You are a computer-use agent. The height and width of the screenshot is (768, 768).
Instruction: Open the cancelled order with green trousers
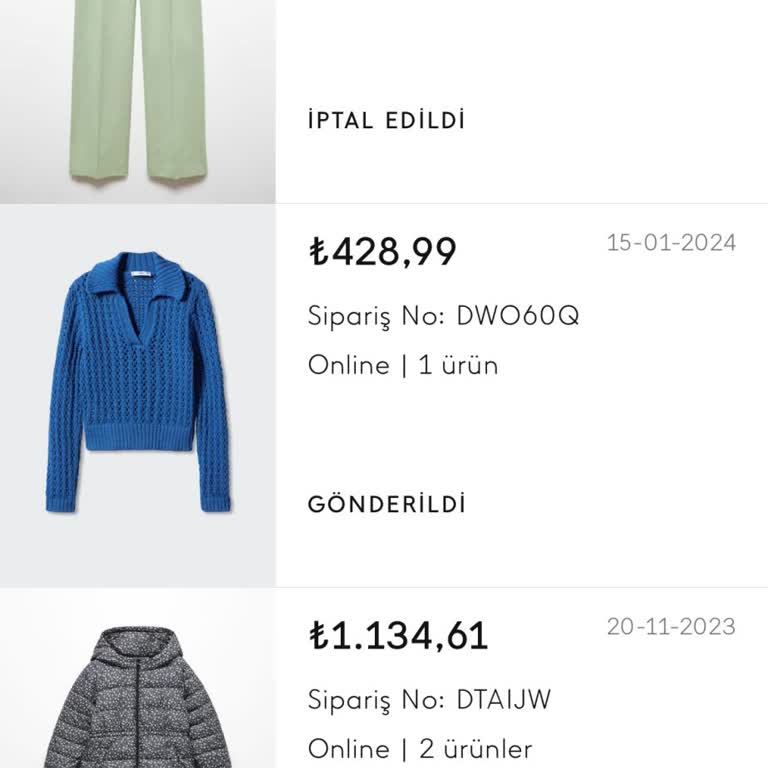[x=520, y=110]
